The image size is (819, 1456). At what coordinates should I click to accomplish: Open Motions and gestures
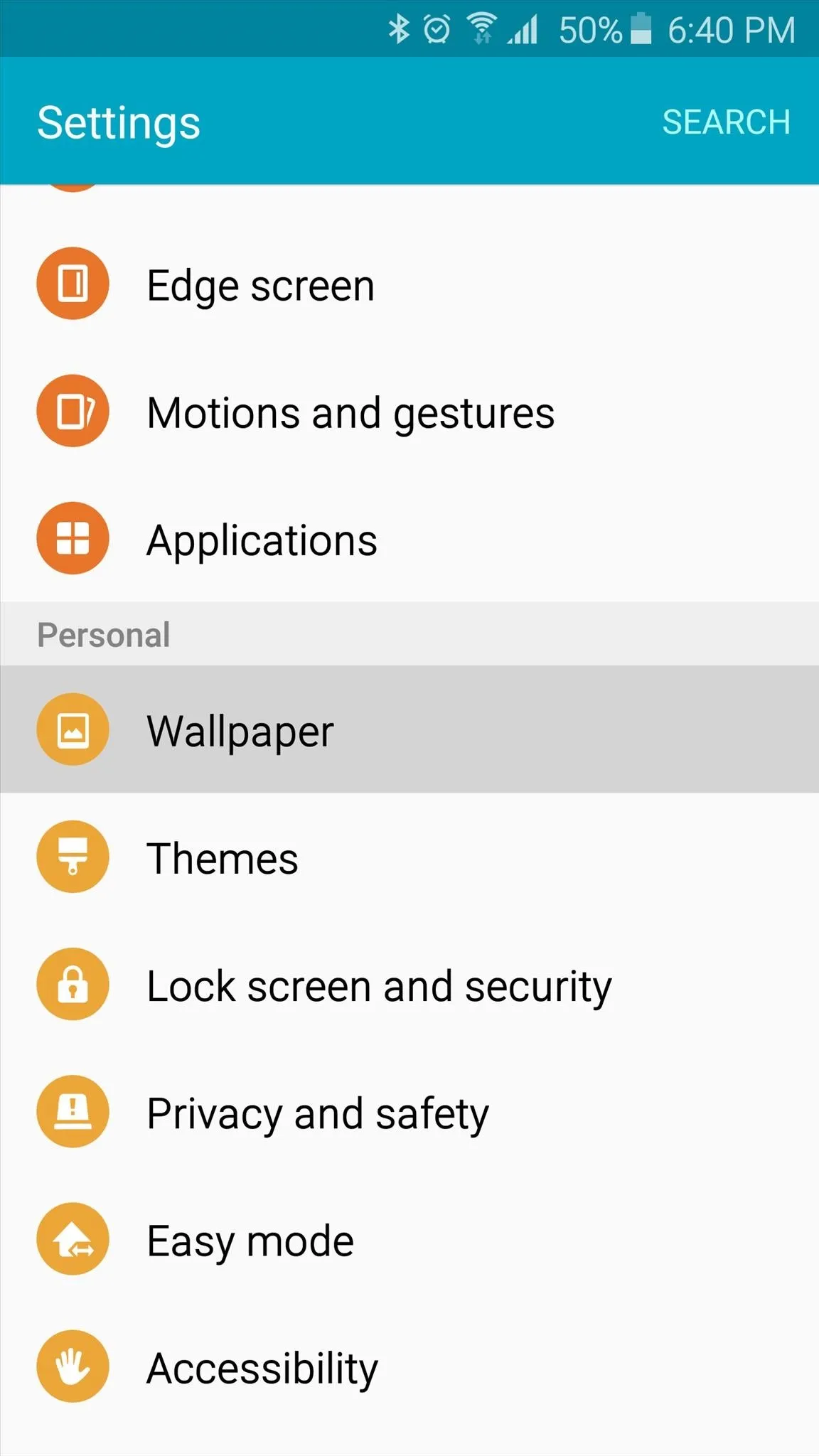pos(409,412)
